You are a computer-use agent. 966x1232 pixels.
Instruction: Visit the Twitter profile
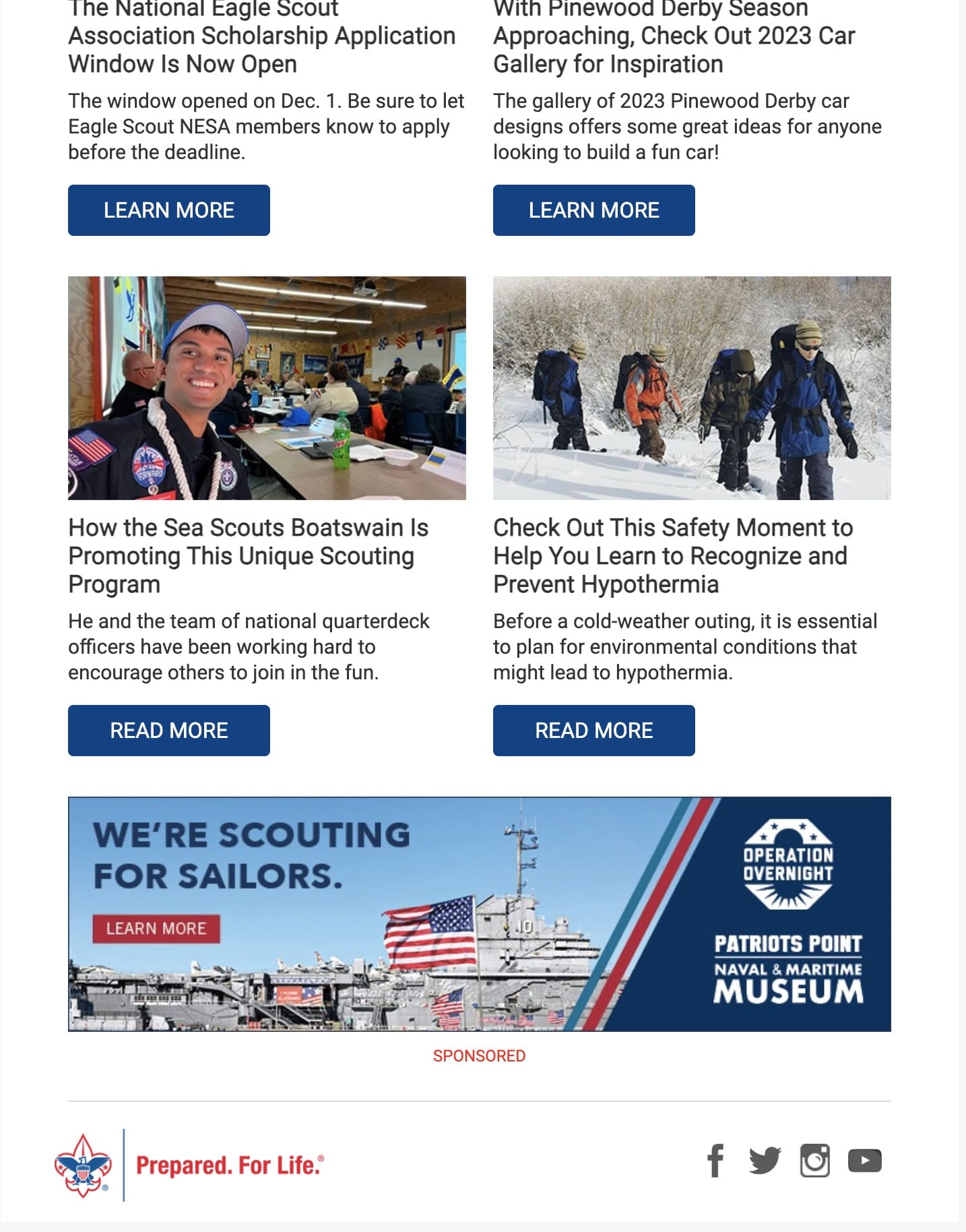(x=765, y=1161)
